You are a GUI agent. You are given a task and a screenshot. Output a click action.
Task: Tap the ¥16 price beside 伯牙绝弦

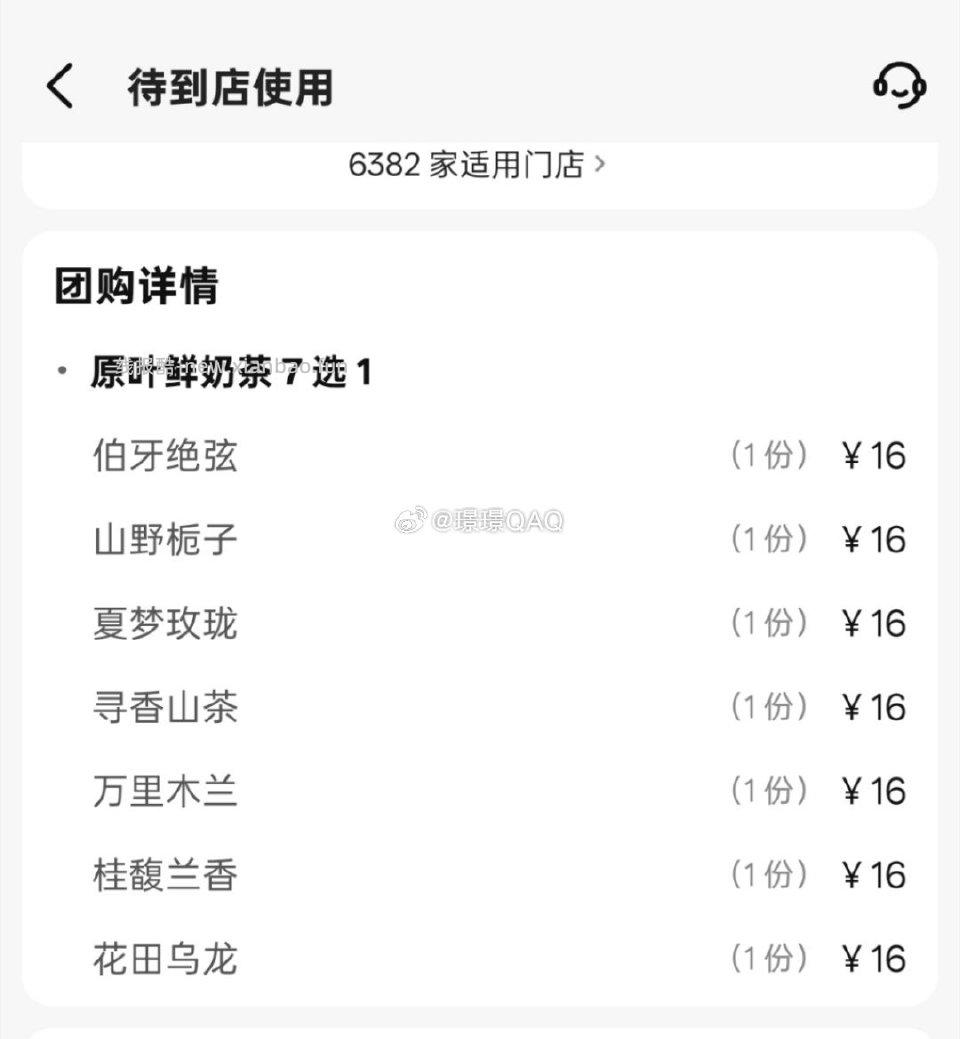tap(874, 456)
